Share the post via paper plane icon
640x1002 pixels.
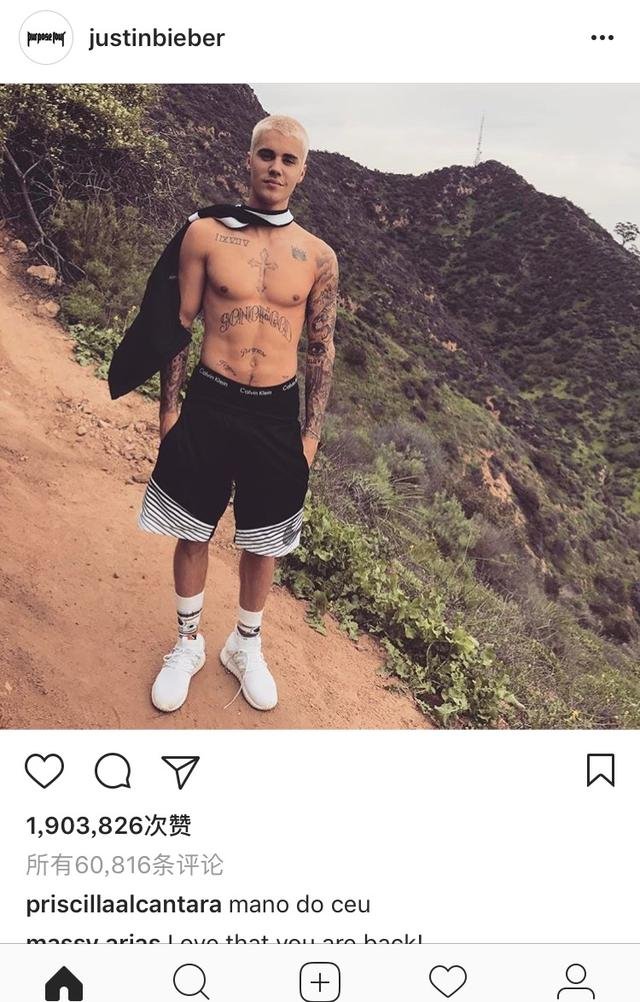click(x=180, y=771)
